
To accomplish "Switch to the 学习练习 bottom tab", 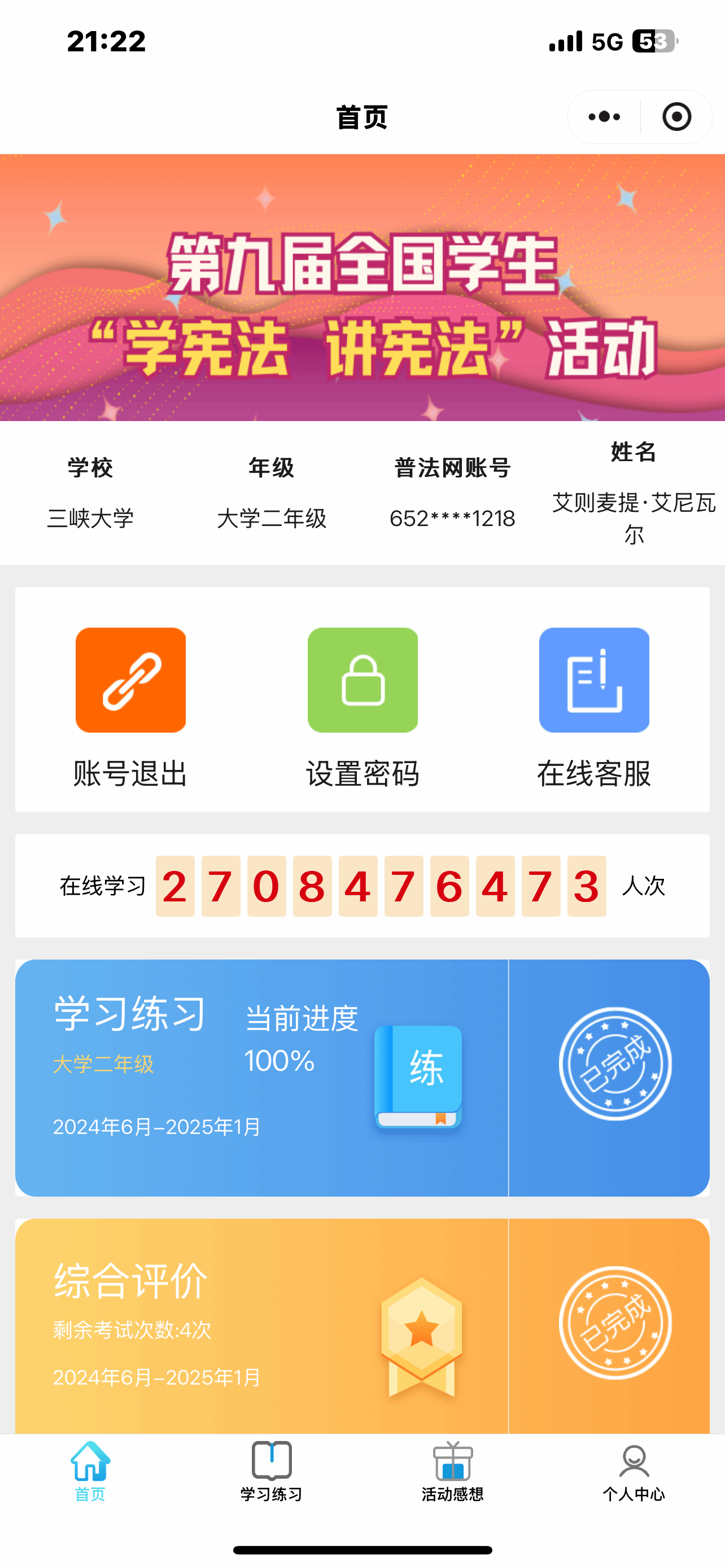I will click(272, 1470).
